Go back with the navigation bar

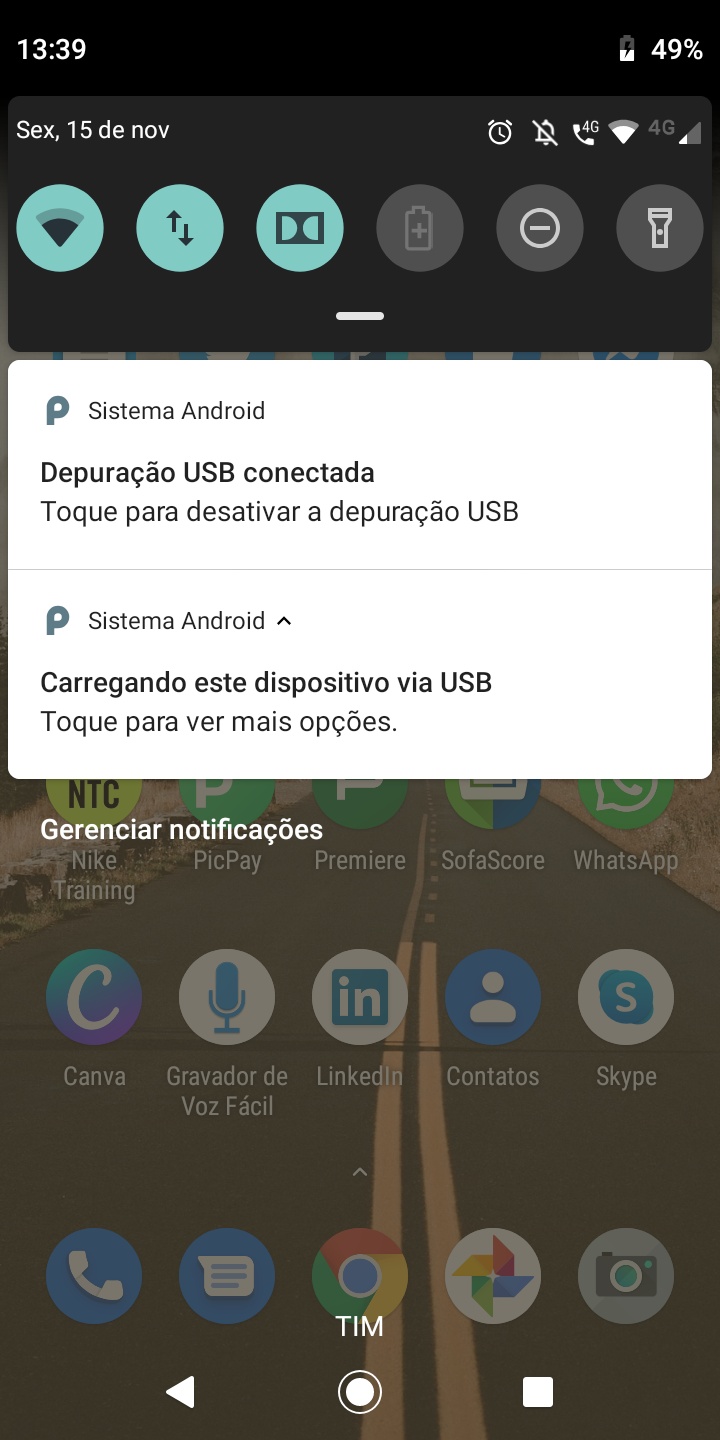[180, 1391]
